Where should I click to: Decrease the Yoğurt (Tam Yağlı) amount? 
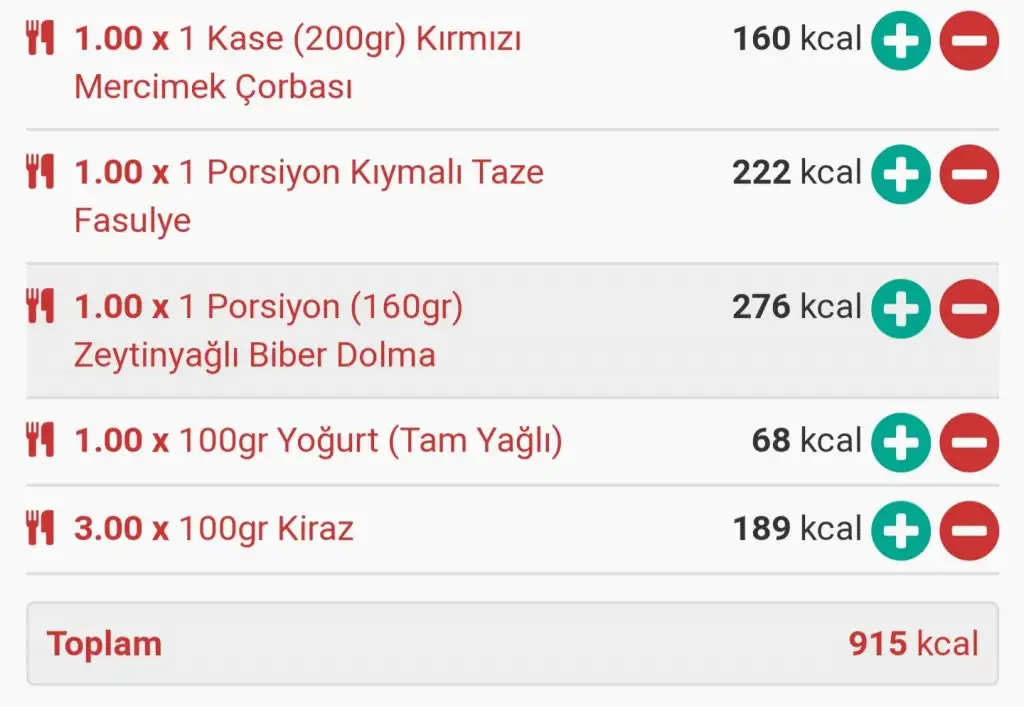[x=969, y=442]
